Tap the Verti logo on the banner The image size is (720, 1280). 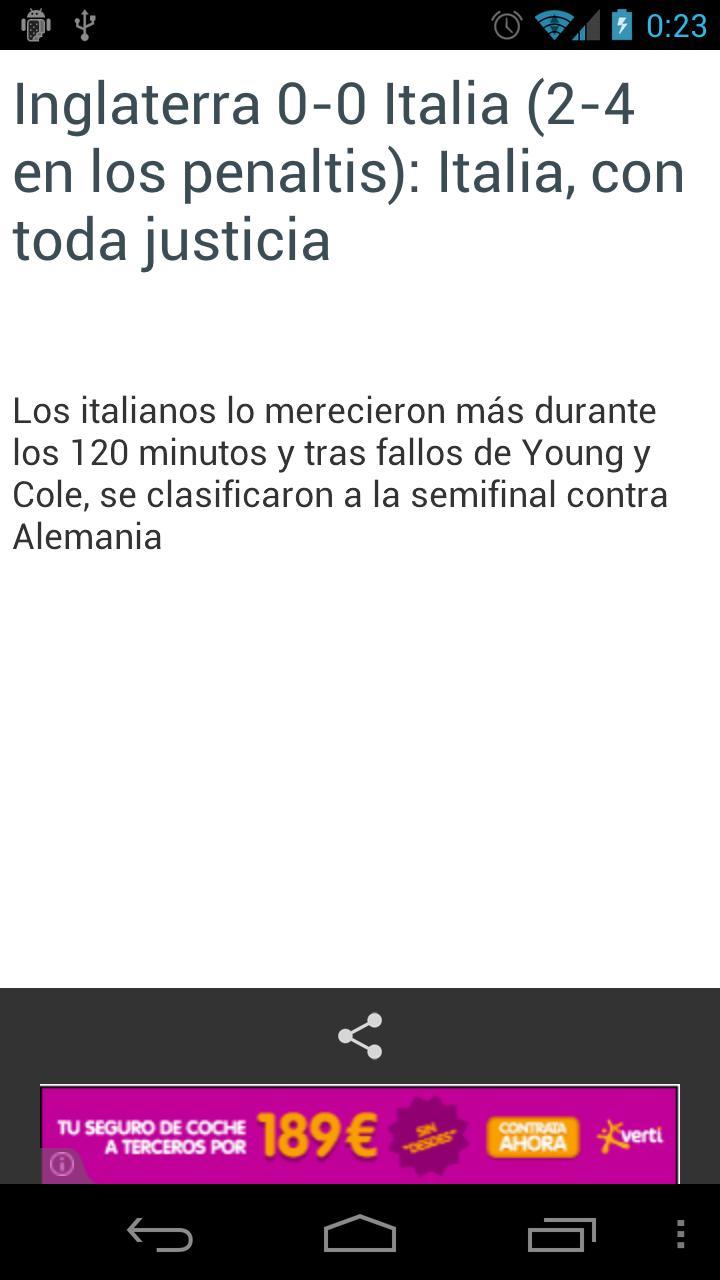coord(630,1136)
